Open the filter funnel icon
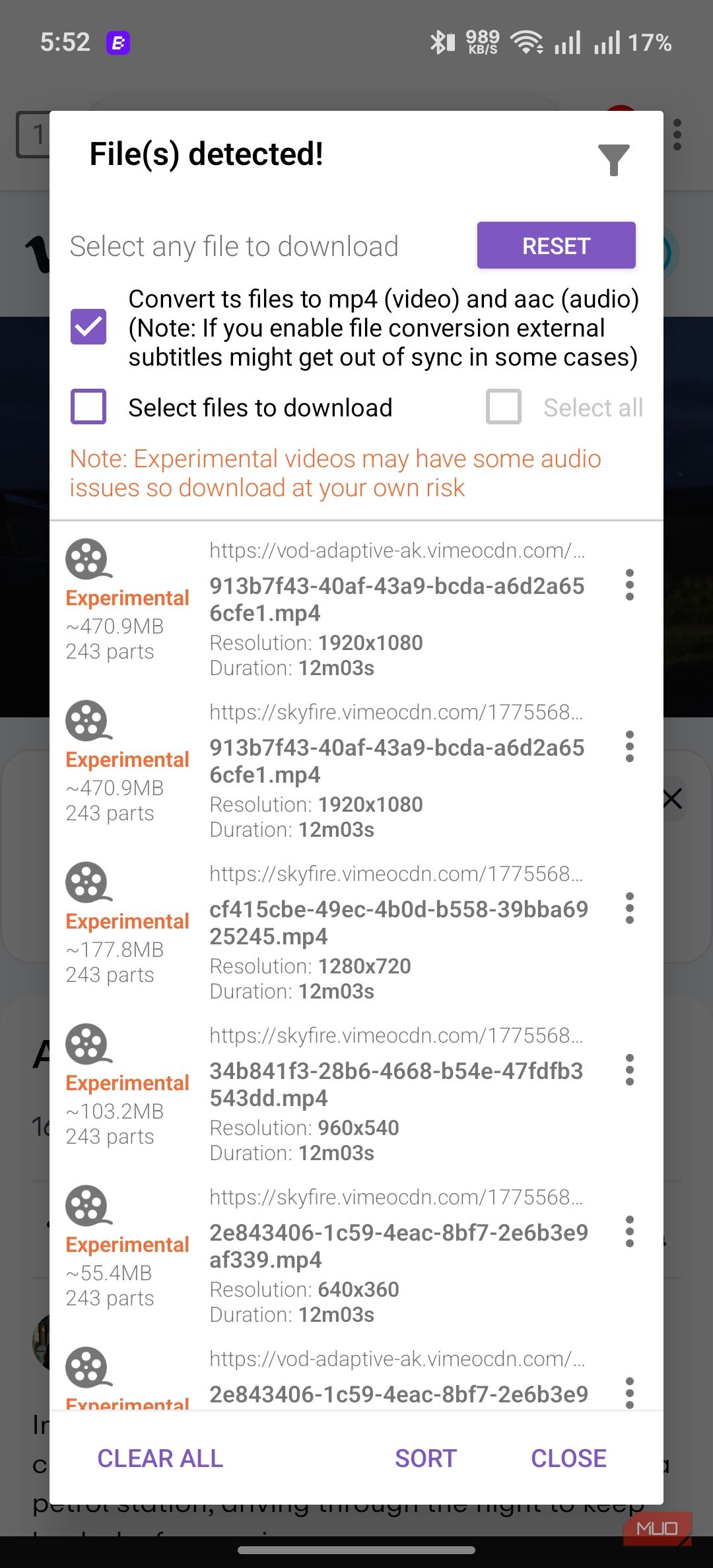The width and height of the screenshot is (713, 1568). click(x=613, y=160)
